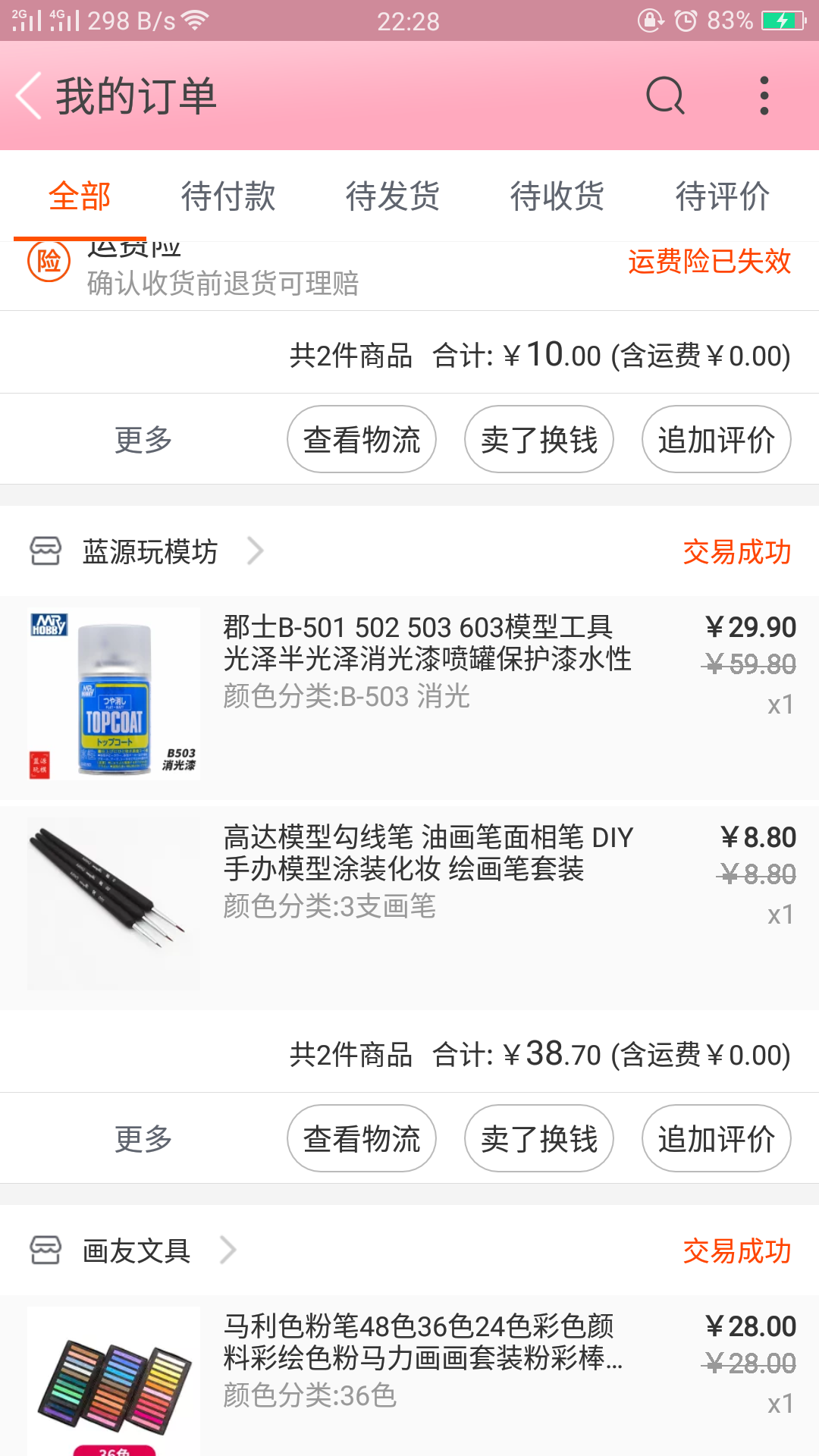This screenshot has height=1456, width=819.
Task: Open the 蓝源玩模坊 store page
Action: click(x=149, y=551)
